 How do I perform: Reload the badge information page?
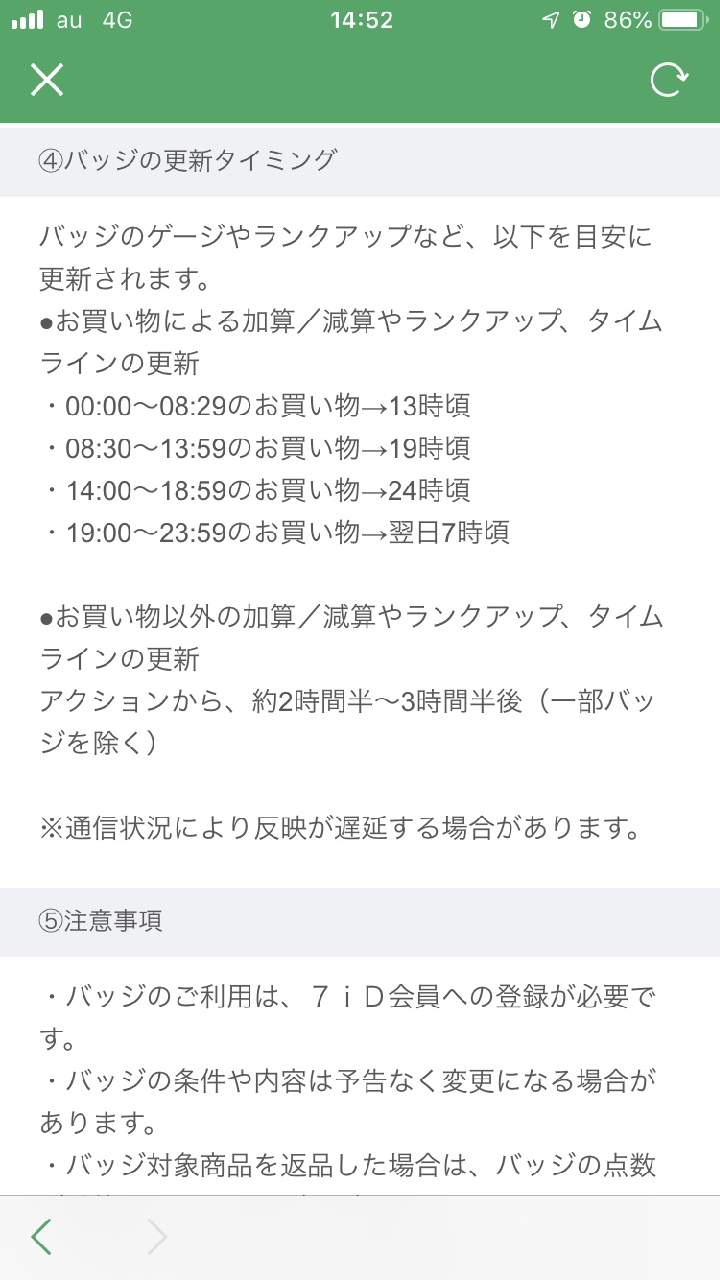(x=670, y=80)
